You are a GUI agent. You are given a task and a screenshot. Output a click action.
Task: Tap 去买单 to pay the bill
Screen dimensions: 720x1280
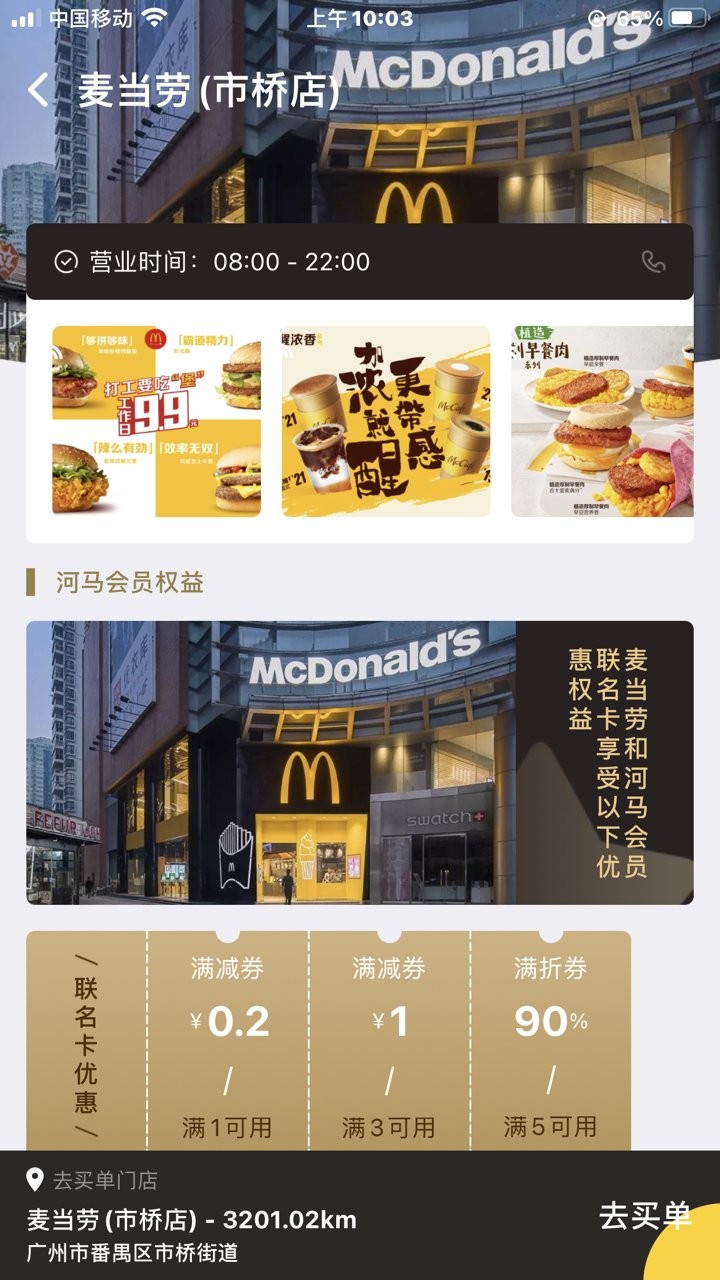coord(645,1216)
